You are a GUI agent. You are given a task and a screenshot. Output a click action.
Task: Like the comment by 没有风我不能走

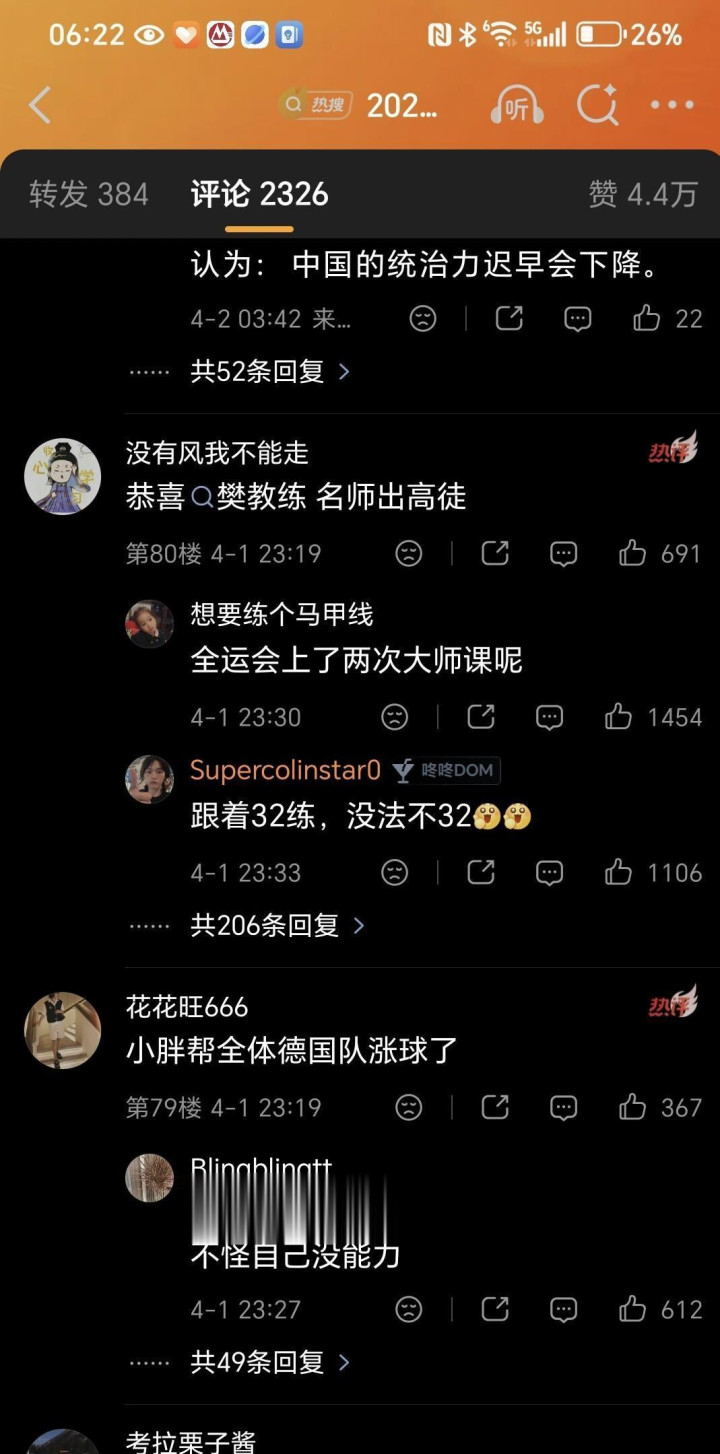point(632,553)
